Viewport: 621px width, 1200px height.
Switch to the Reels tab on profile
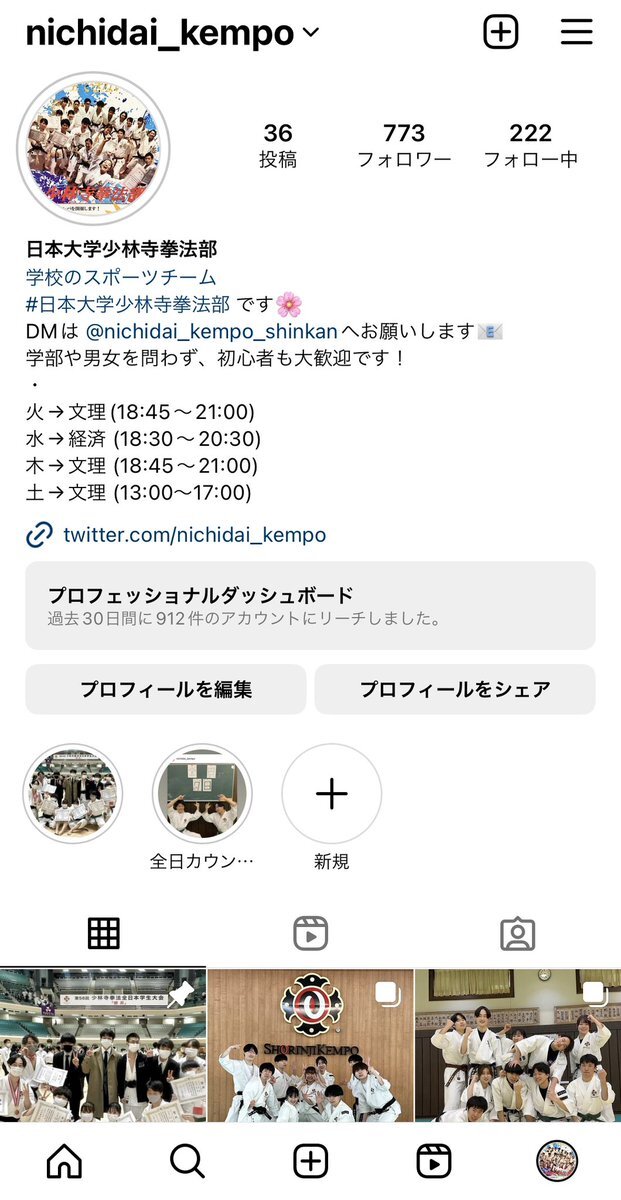(x=311, y=933)
